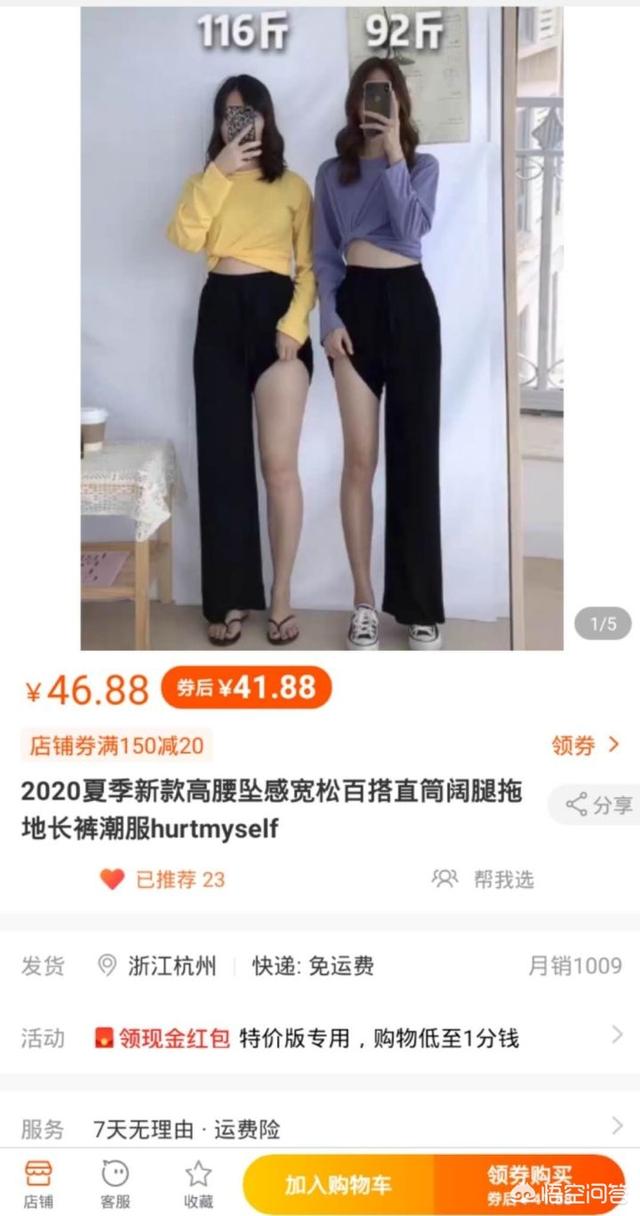
Task: Tap the 已推荐 heart icon
Action: (x=112, y=879)
